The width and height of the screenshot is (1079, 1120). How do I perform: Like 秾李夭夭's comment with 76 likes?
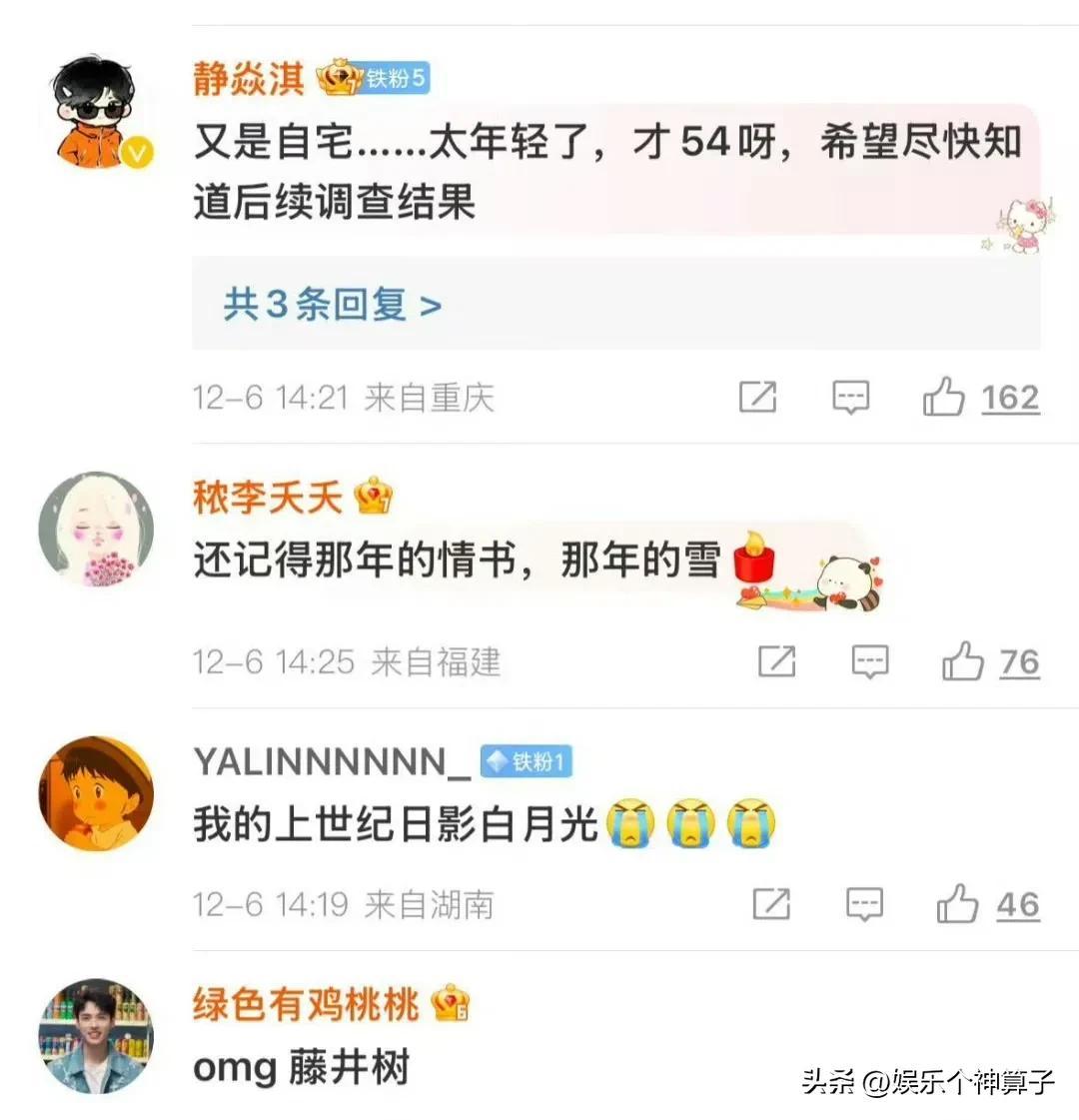coord(963,661)
